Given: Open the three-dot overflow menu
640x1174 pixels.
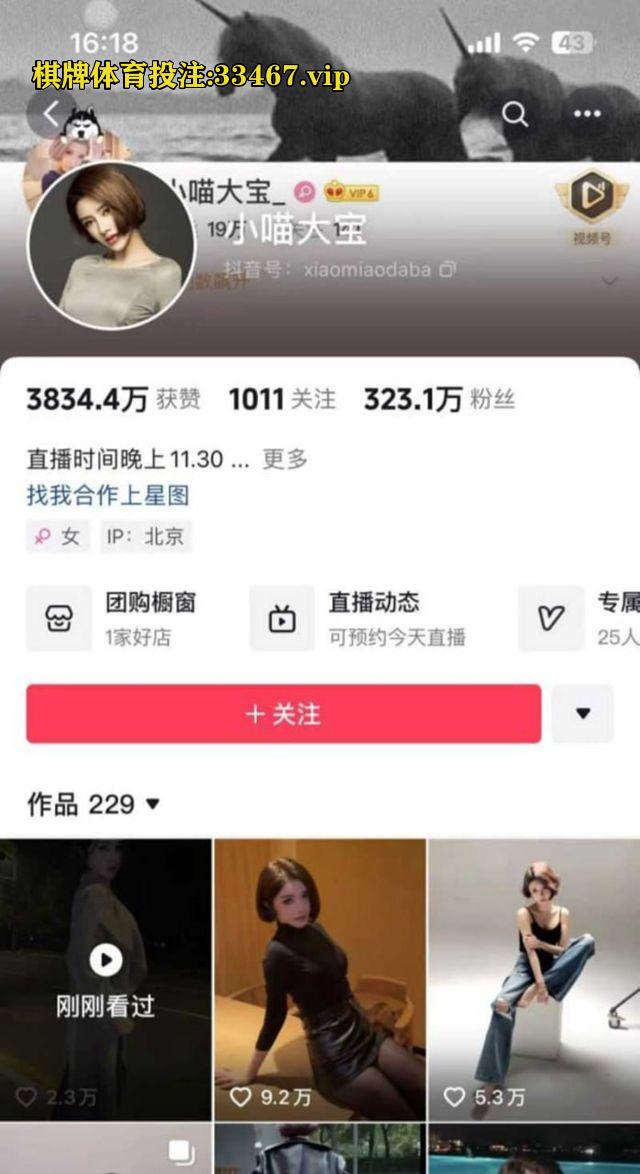Looking at the screenshot, I should click(x=587, y=114).
